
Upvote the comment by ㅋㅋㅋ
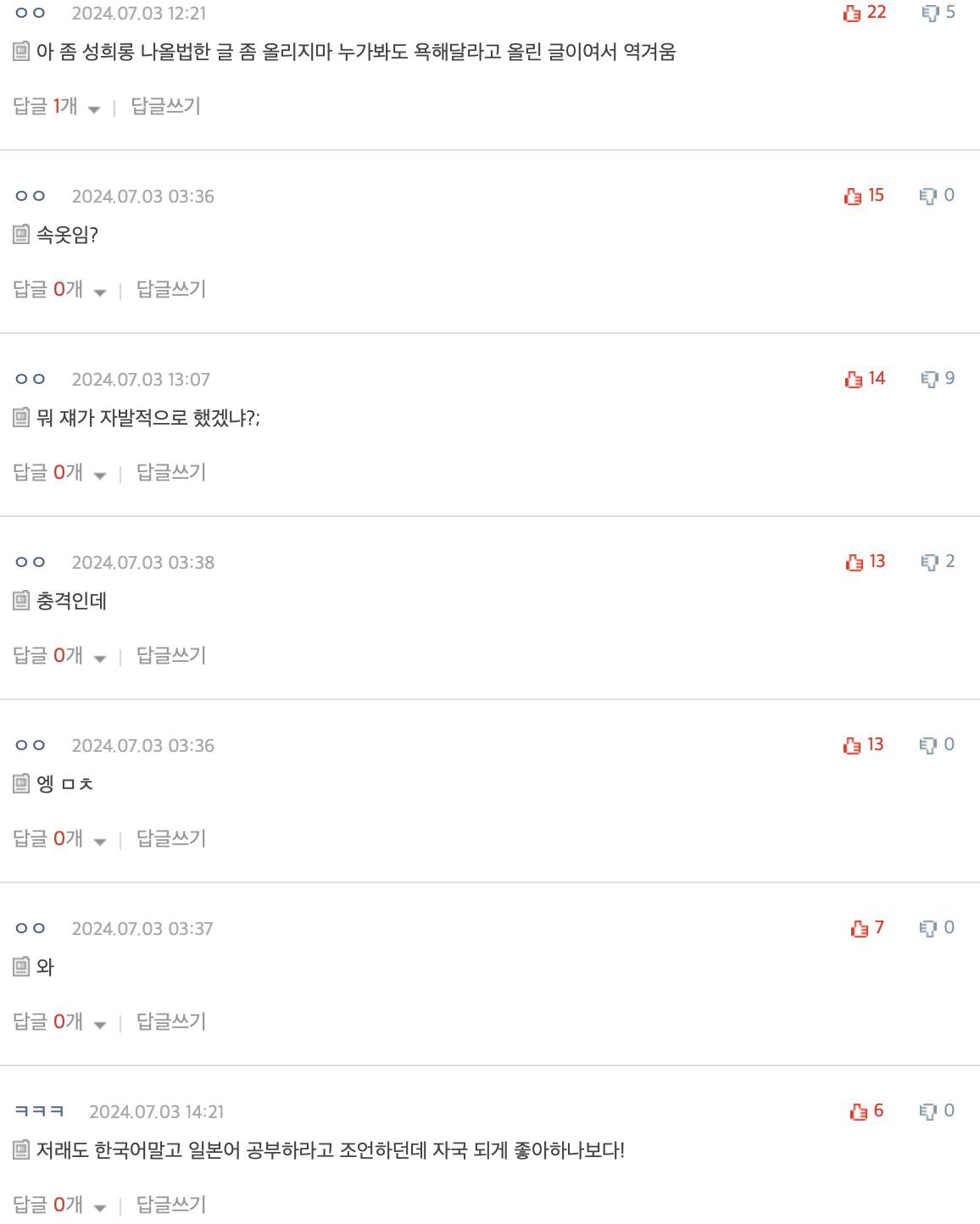[858, 1111]
